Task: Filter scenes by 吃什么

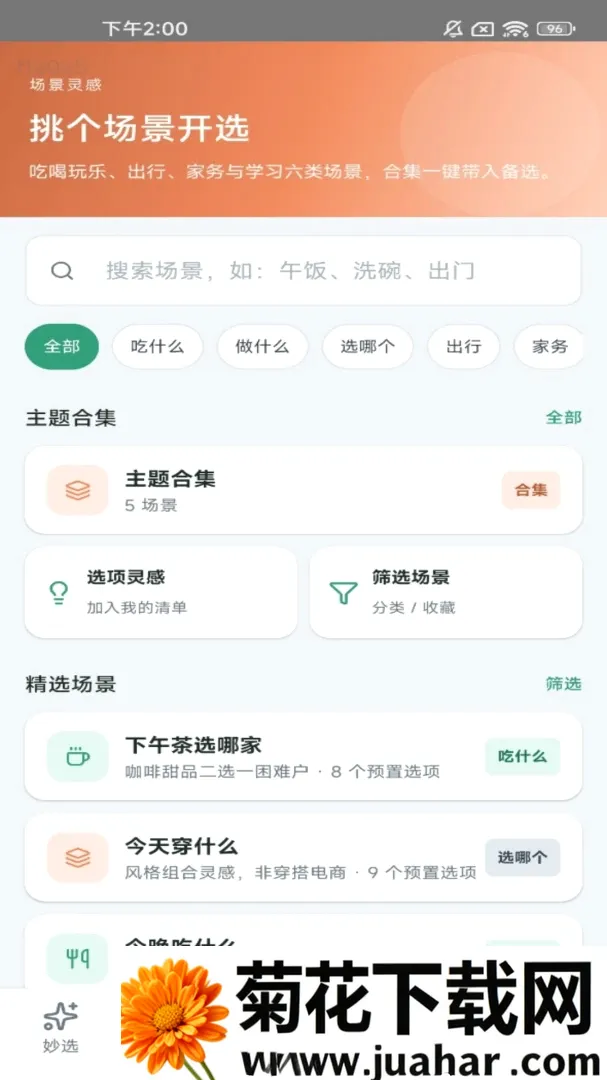Action: click(158, 346)
